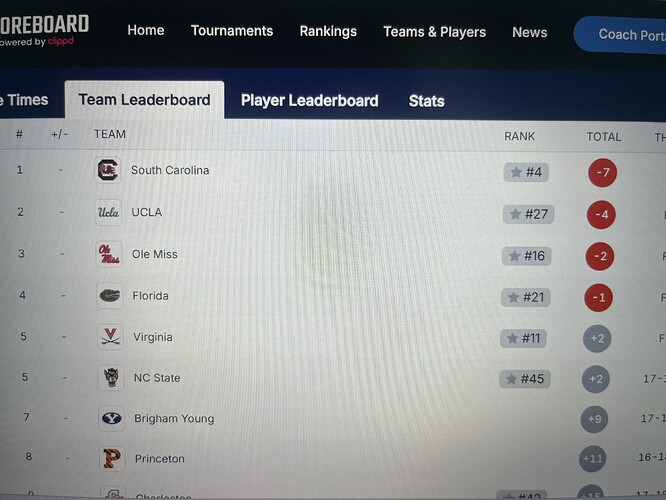Image resolution: width=666 pixels, height=500 pixels.
Task: Open UCLA team row
Action: tap(147, 212)
